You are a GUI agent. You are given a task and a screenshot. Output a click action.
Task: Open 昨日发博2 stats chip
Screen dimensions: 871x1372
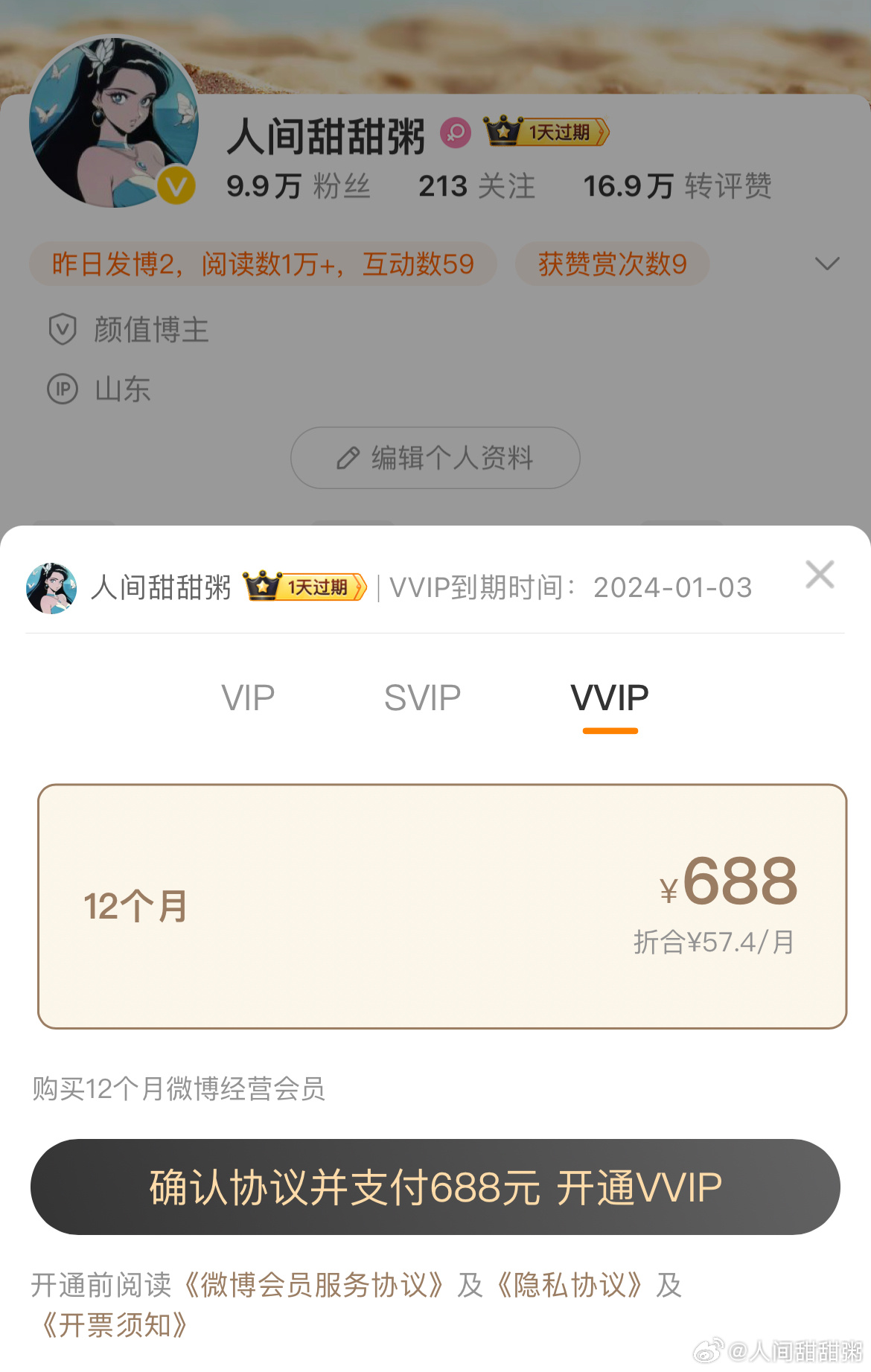[x=263, y=264]
